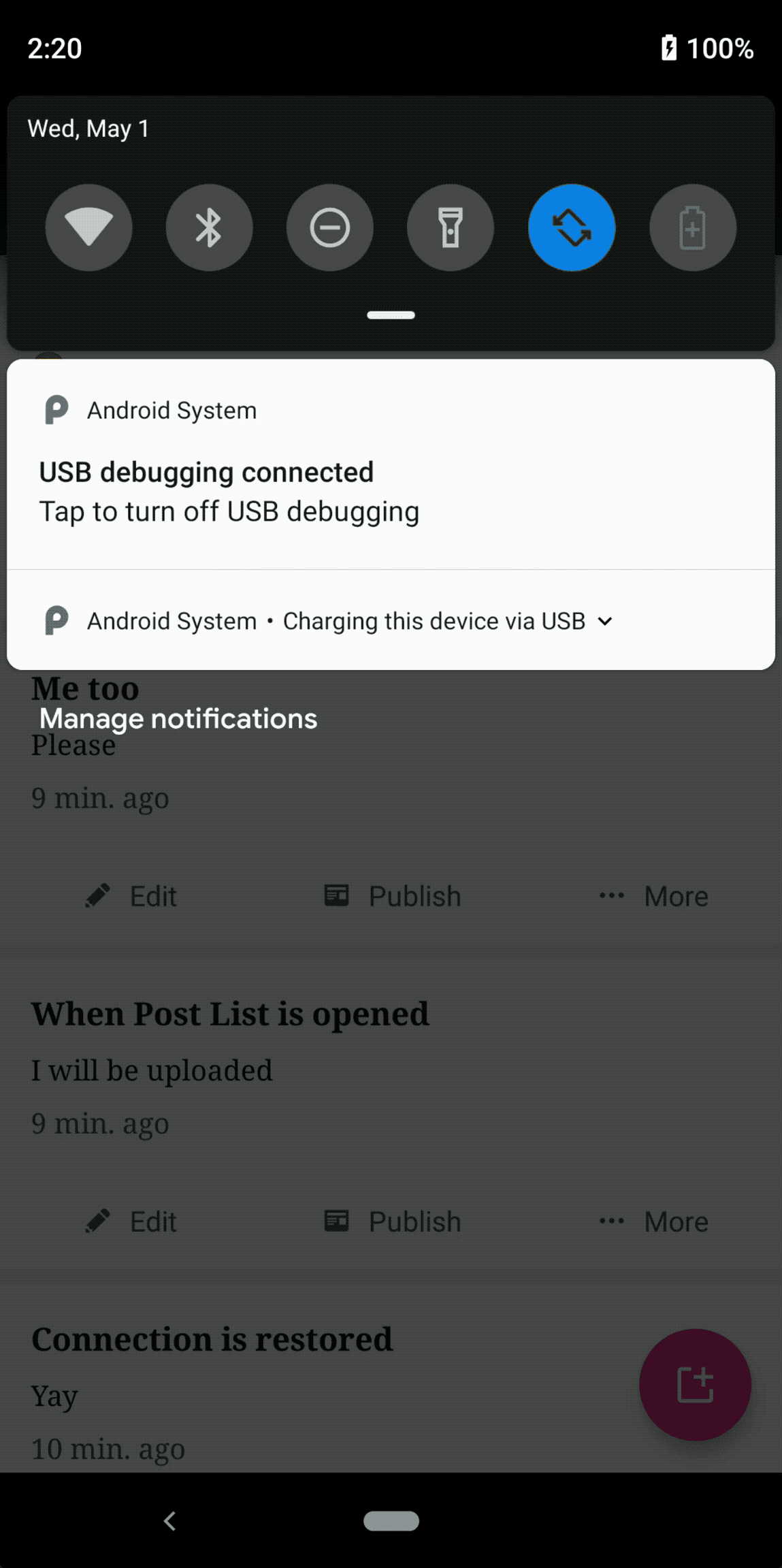Toggle Battery Saver tile
782x1568 pixels.
pos(693,227)
